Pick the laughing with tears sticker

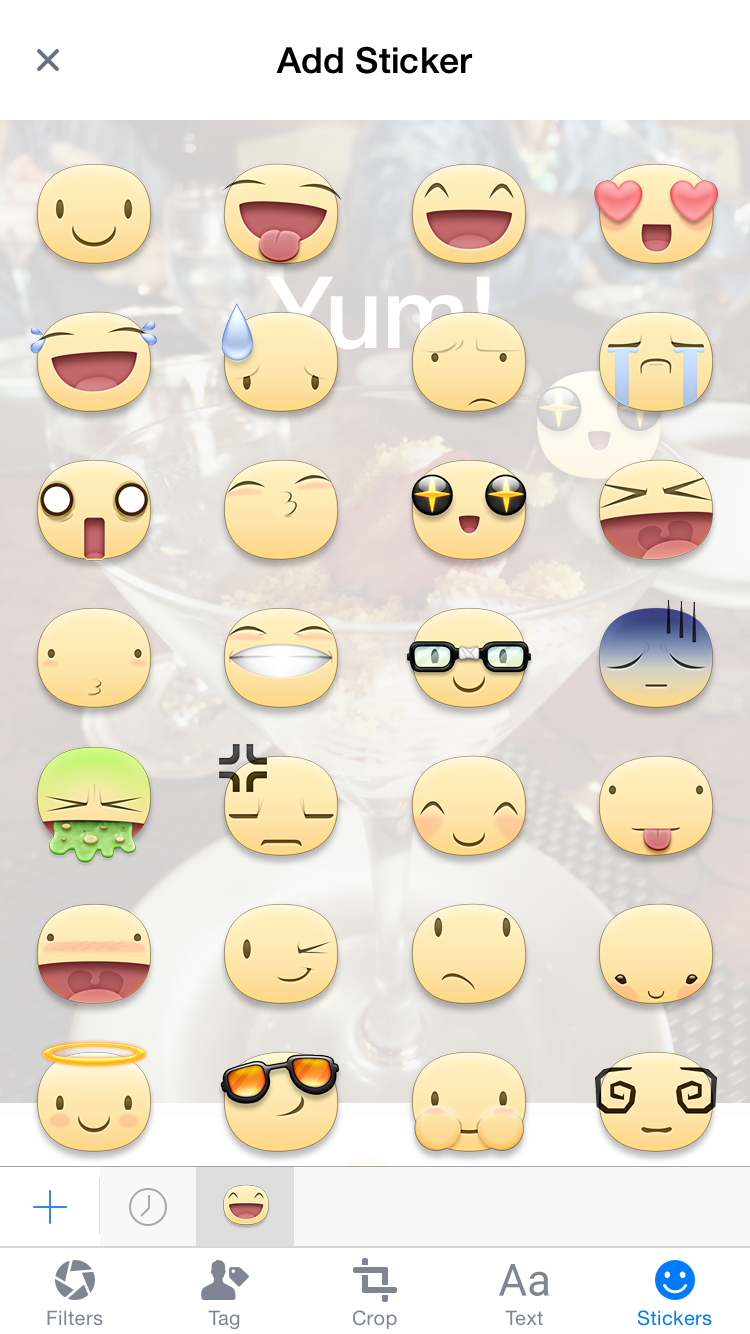(x=94, y=362)
